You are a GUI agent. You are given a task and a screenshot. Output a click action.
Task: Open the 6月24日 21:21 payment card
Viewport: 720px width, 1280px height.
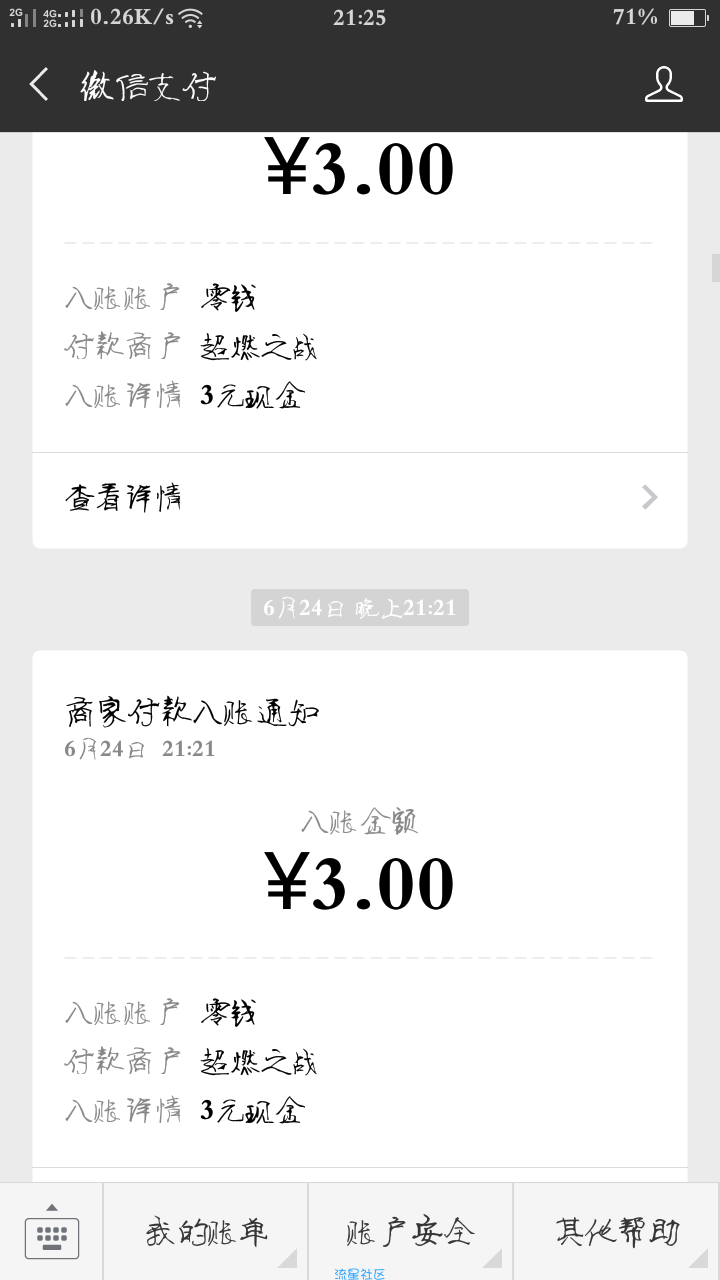(x=360, y=916)
